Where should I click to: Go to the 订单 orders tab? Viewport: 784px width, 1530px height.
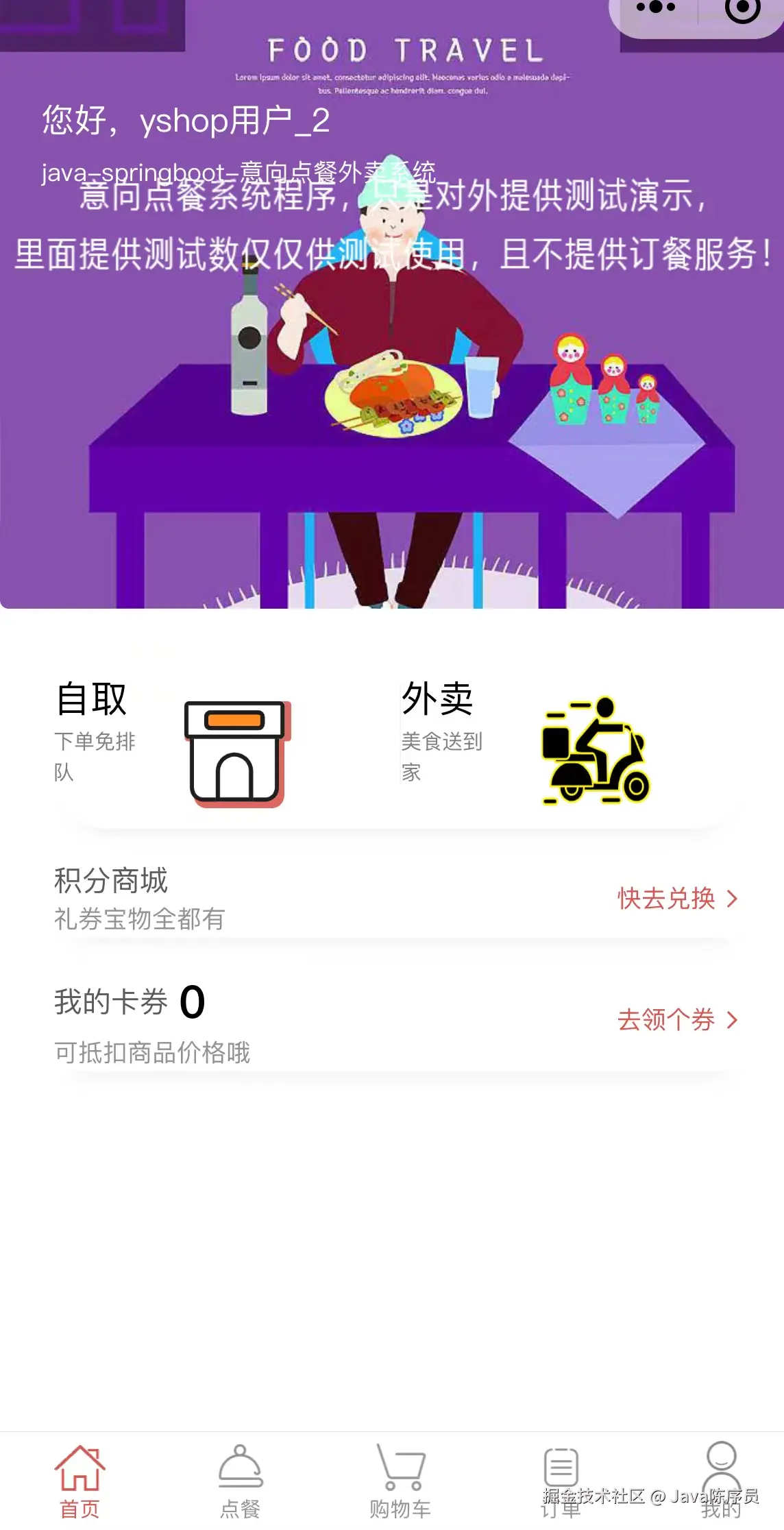pyautogui.click(x=561, y=1481)
